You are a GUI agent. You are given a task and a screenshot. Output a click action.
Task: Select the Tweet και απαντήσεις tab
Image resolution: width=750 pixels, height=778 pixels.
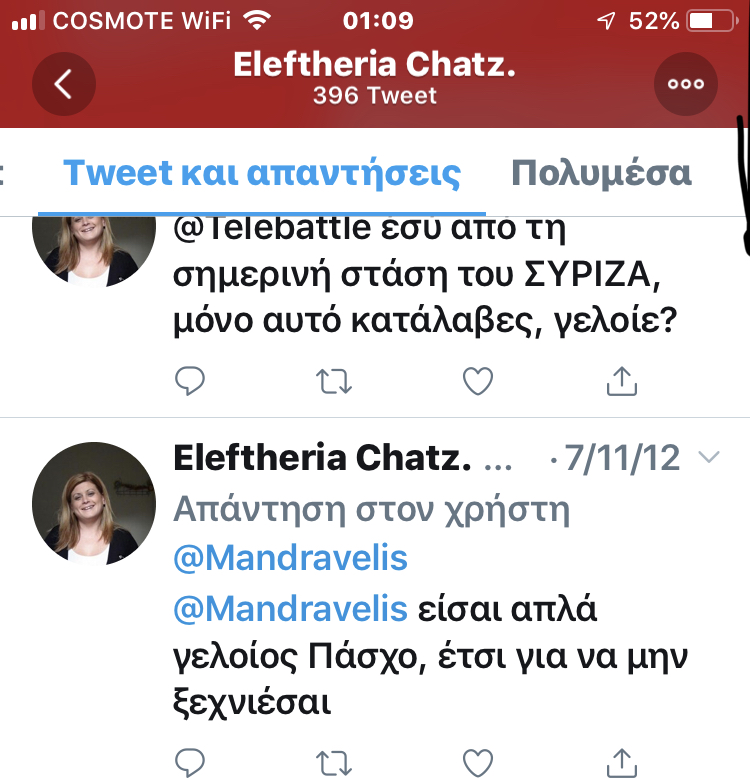262,173
